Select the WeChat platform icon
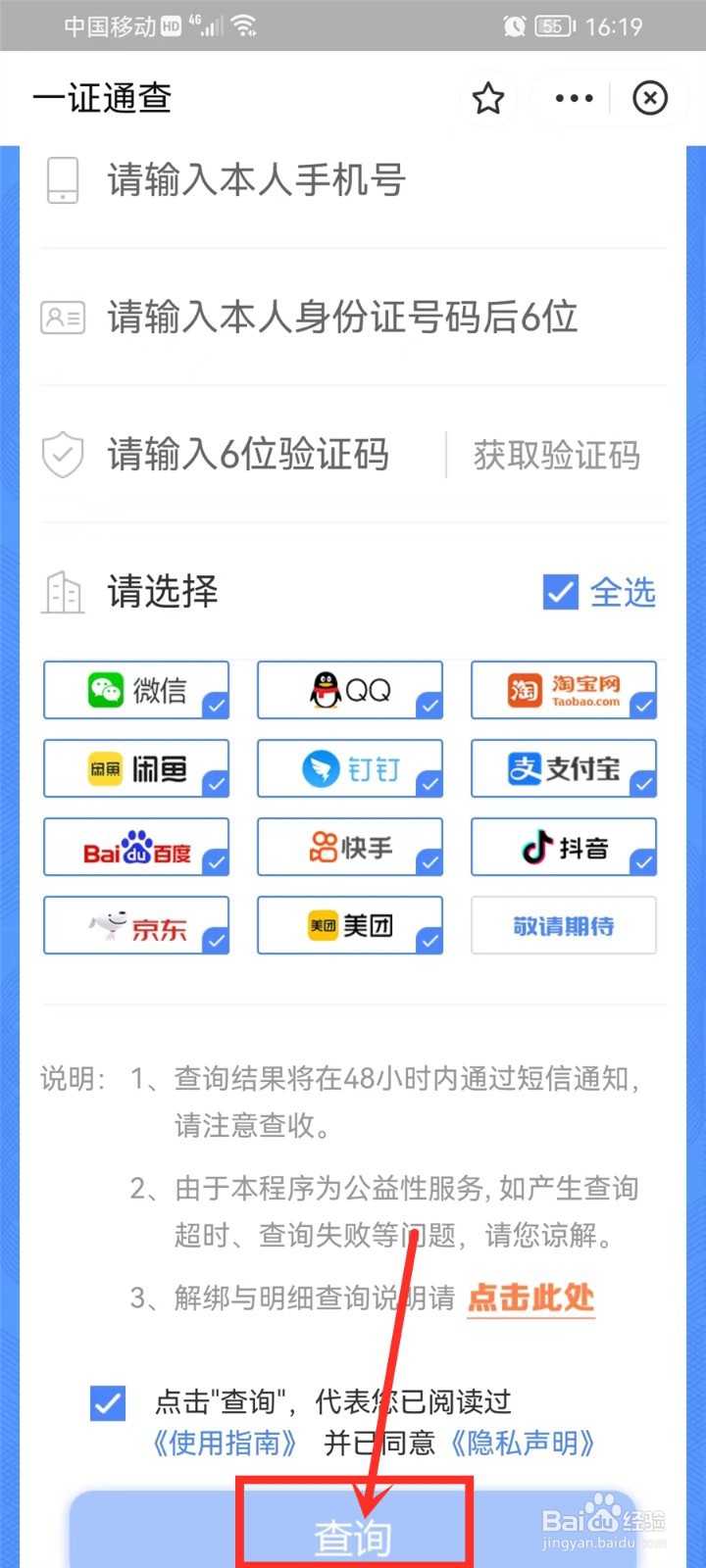 click(135, 690)
